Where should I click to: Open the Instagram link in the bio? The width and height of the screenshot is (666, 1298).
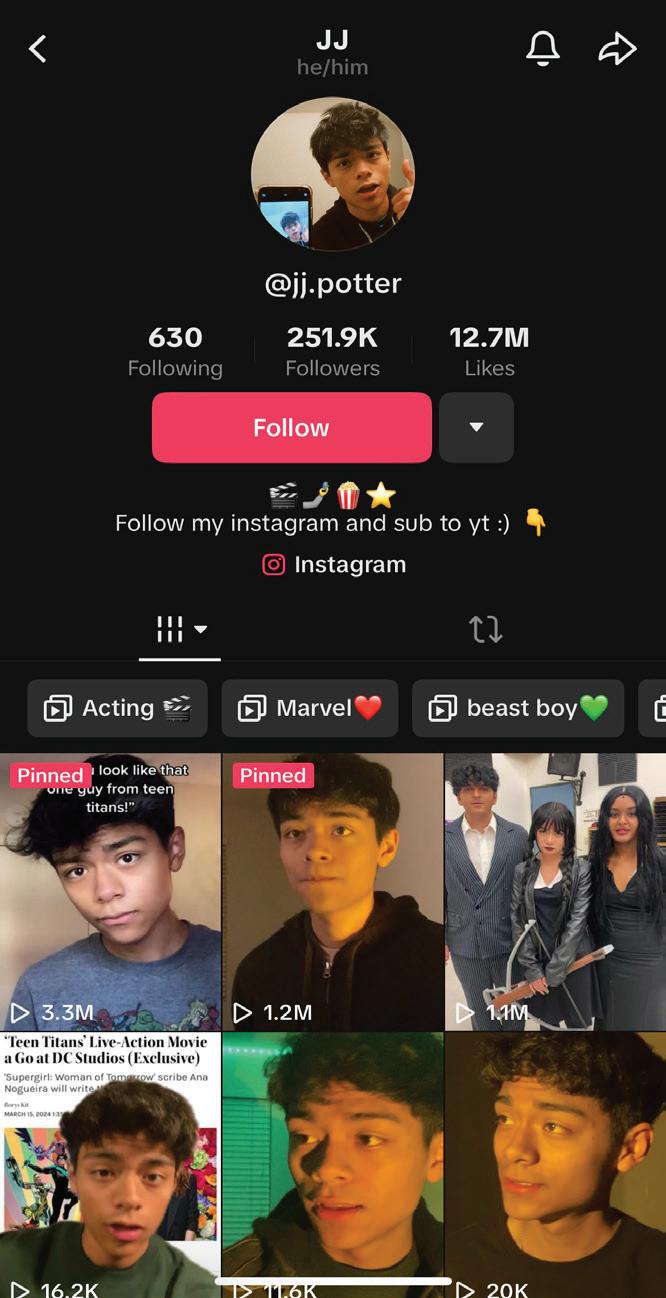coord(334,565)
